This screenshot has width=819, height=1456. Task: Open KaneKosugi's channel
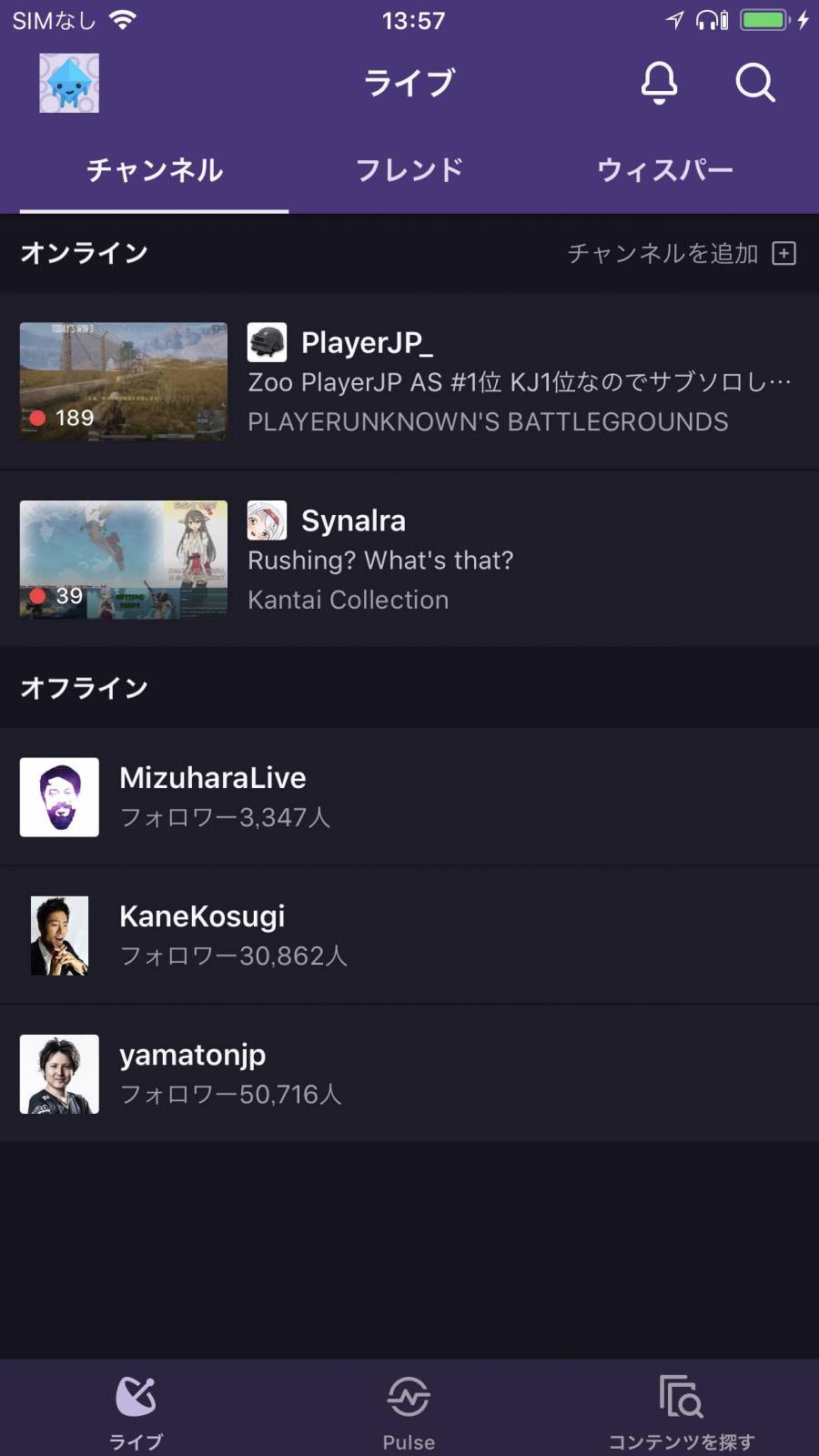tap(409, 935)
